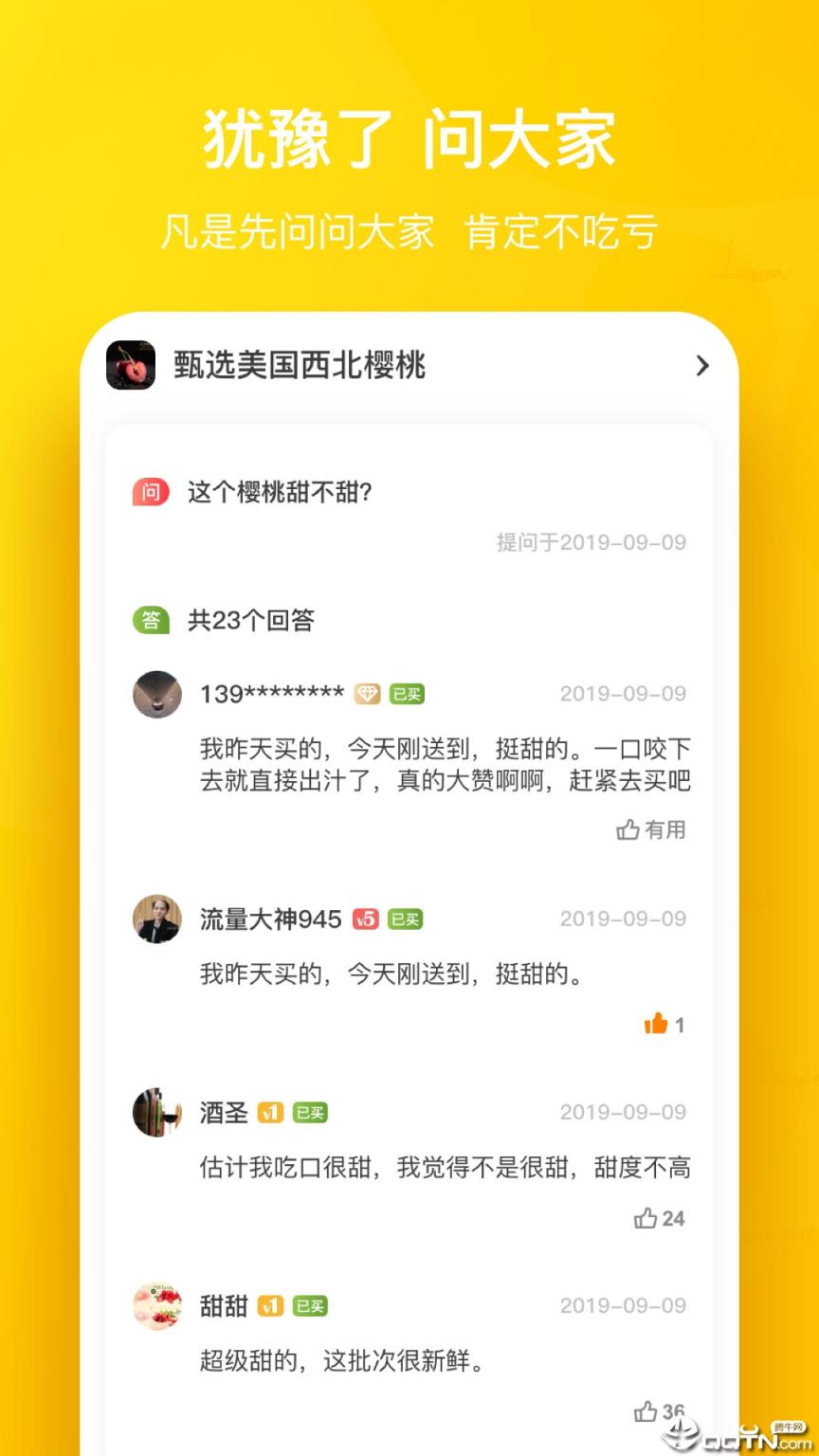
Task: Tap 已买 tag on 流量大神945's answer
Action: (406, 919)
